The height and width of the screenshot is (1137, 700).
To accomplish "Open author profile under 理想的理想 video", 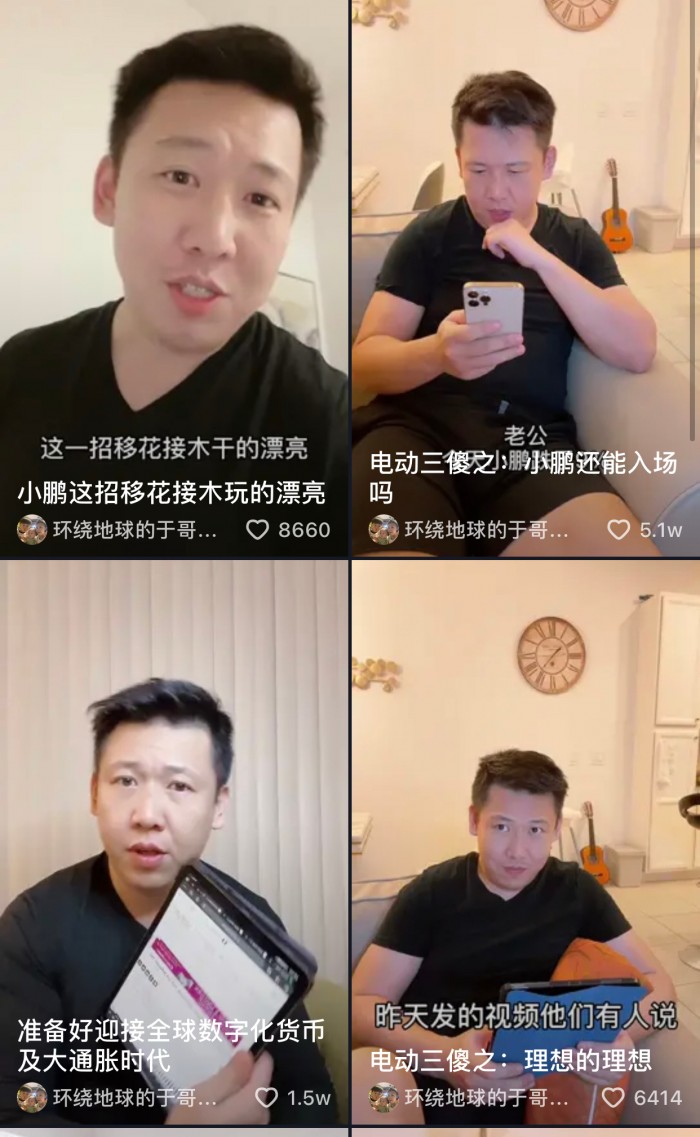I will (x=470, y=1097).
